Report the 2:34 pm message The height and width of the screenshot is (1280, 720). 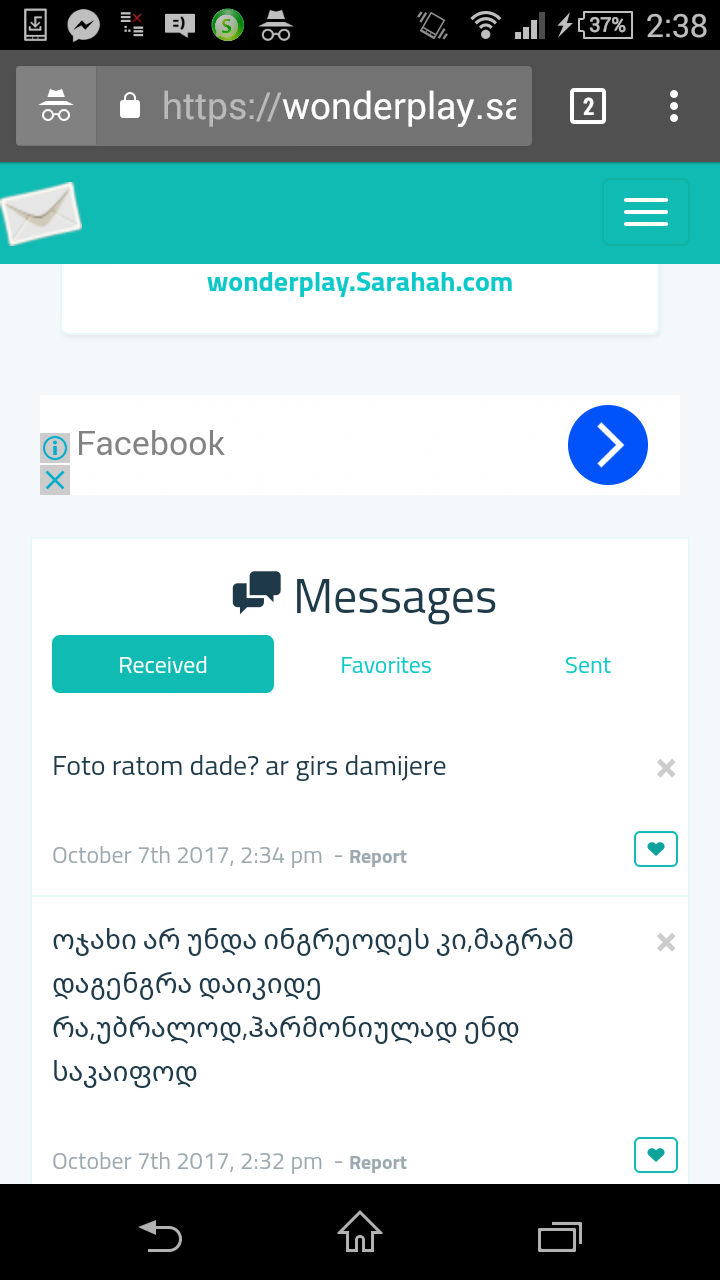(x=377, y=857)
